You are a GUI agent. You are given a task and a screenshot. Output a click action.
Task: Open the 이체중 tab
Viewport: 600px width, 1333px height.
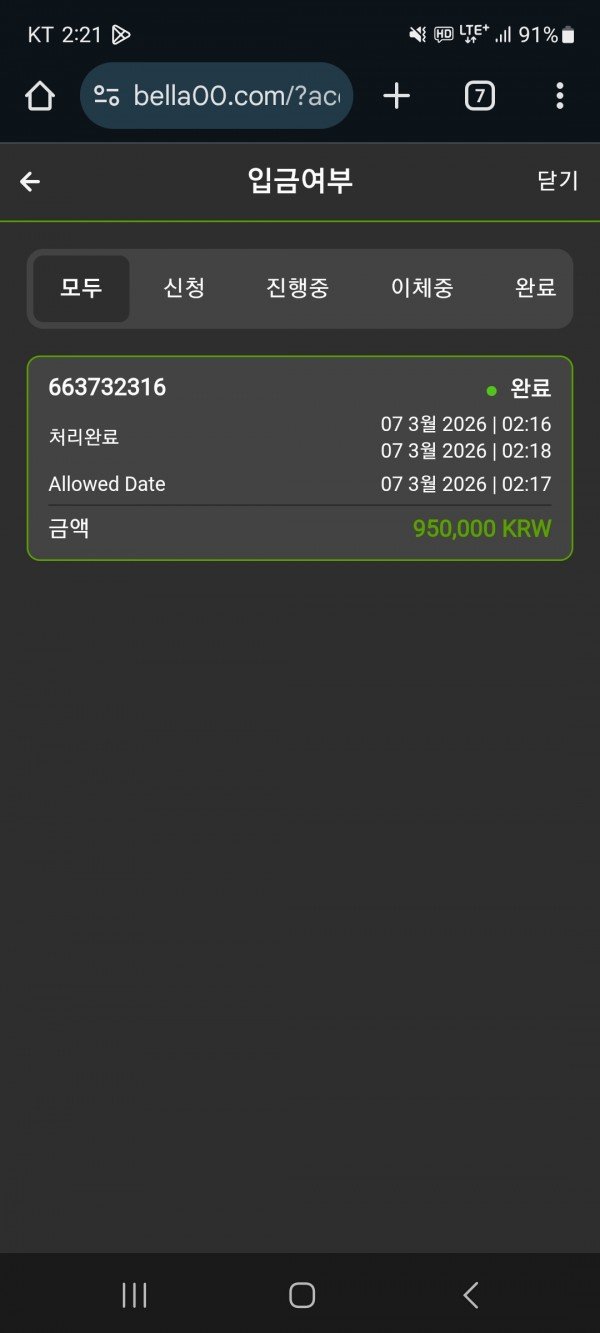tap(422, 289)
